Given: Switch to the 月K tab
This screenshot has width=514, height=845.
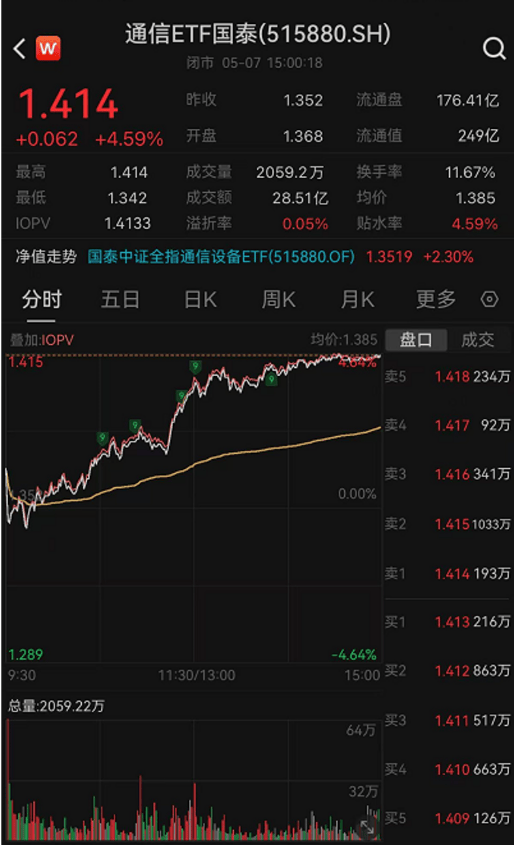Looking at the screenshot, I should pyautogui.click(x=357, y=299).
